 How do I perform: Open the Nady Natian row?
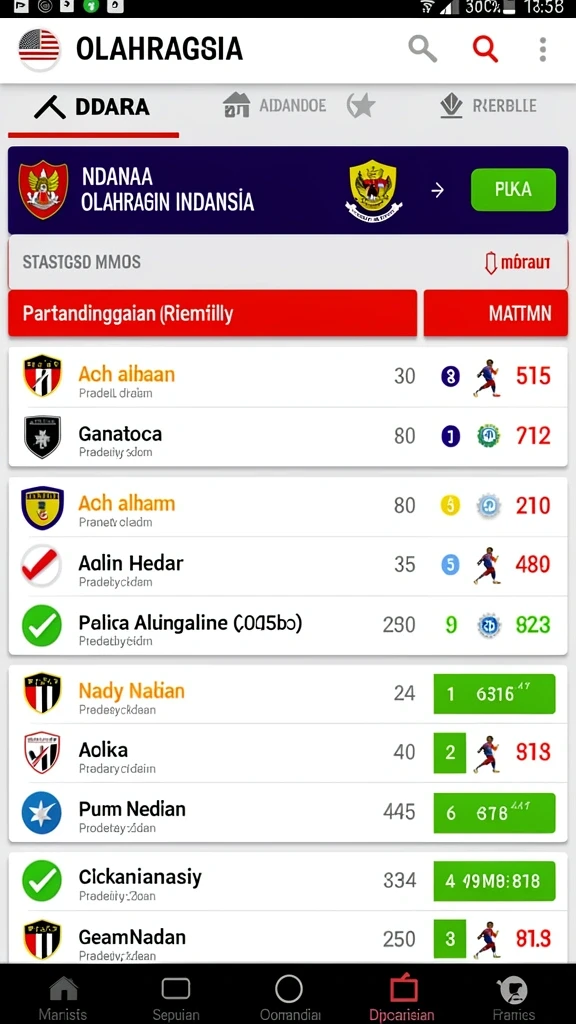[x=288, y=694]
